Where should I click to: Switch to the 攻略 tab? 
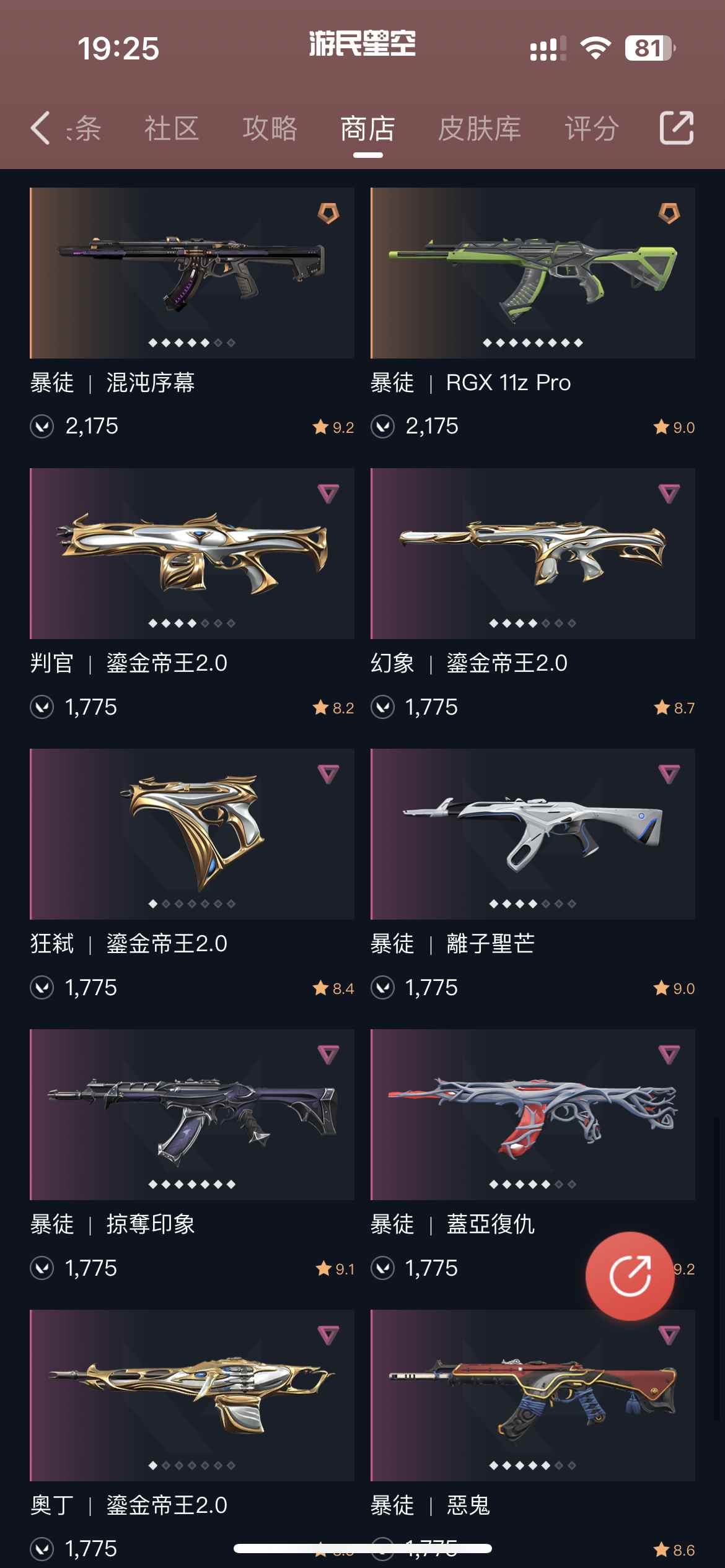click(x=270, y=129)
